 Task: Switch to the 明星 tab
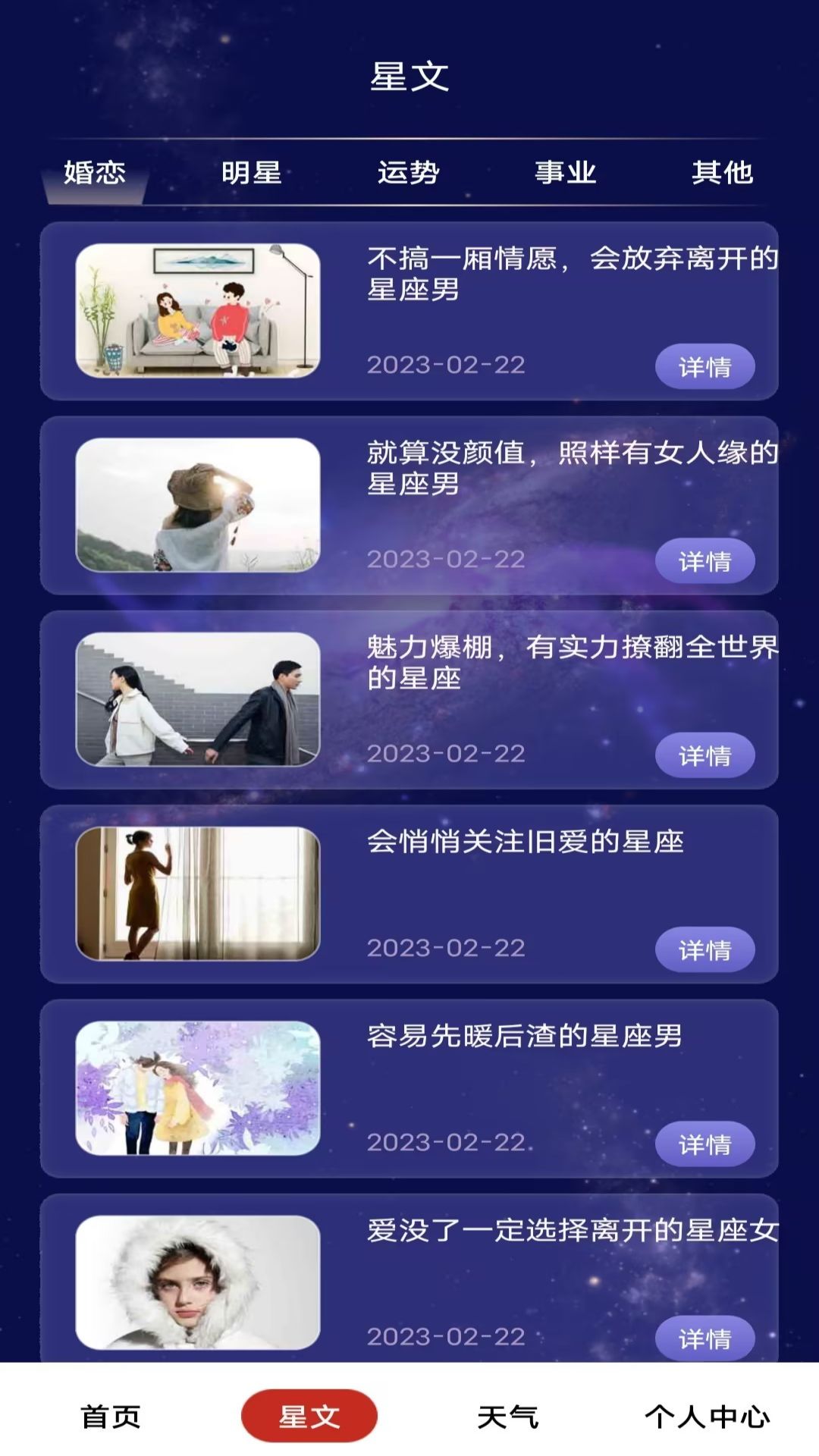(x=251, y=173)
